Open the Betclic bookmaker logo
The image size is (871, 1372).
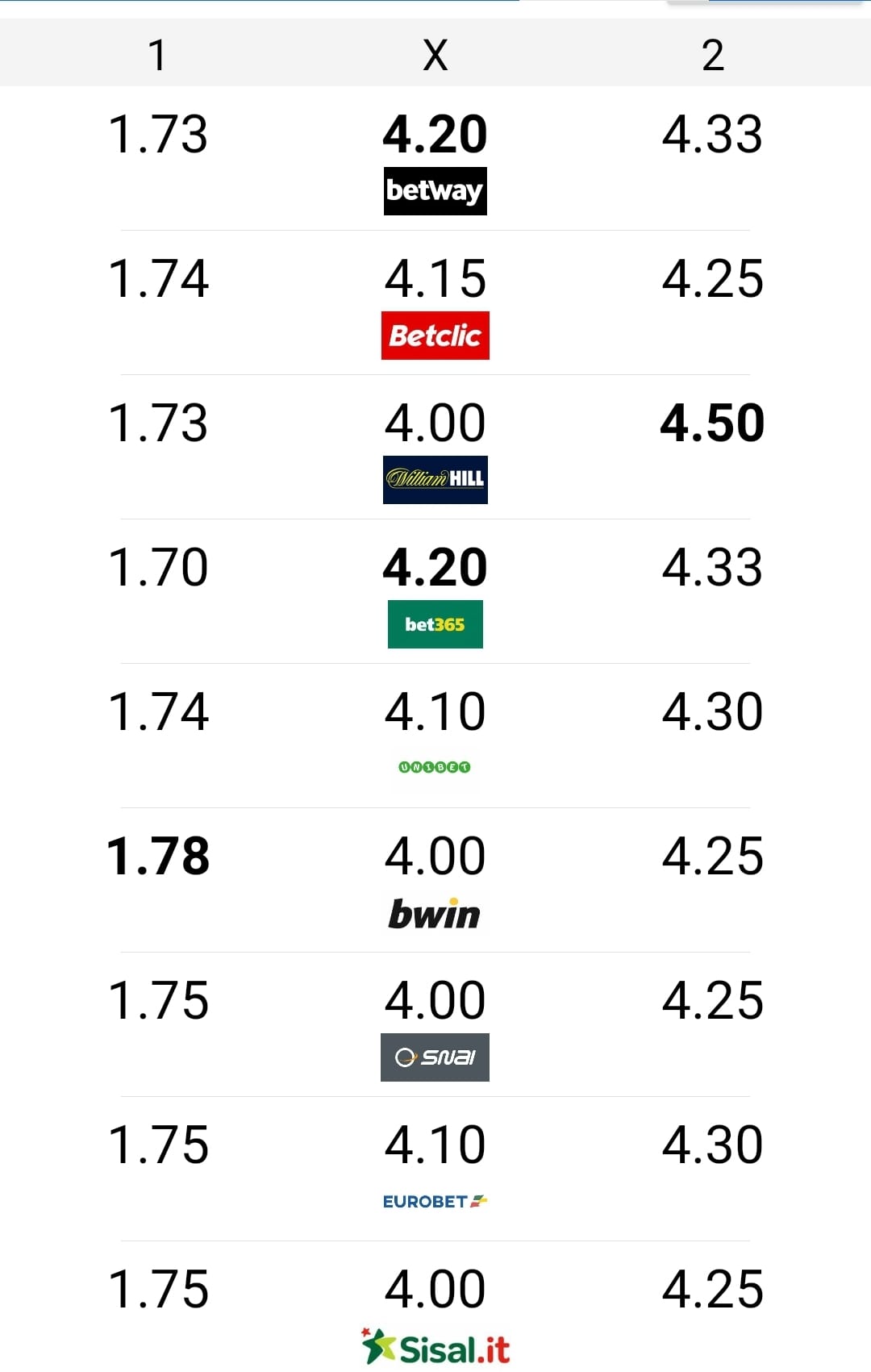coord(435,336)
